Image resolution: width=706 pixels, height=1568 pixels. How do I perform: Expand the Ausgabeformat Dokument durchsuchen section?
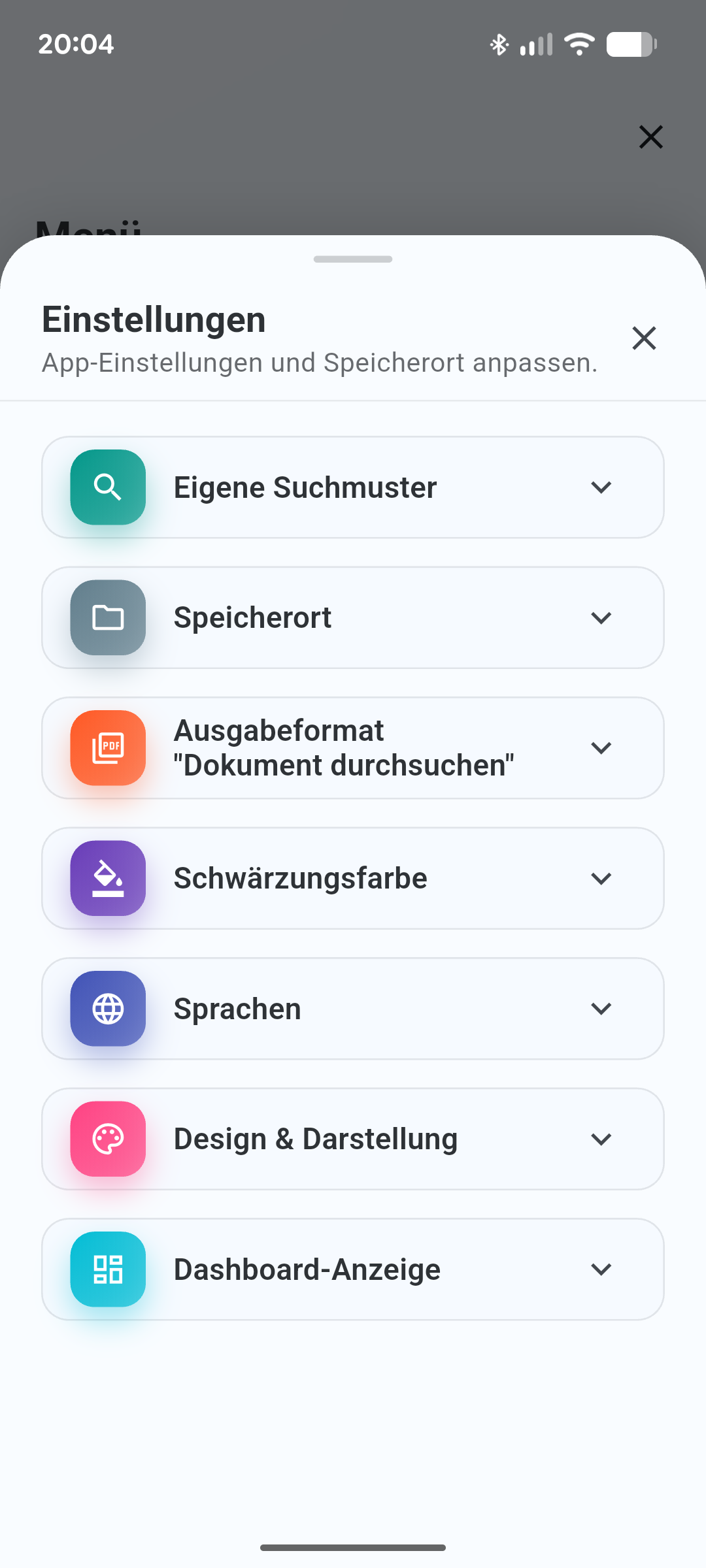pyautogui.click(x=602, y=747)
